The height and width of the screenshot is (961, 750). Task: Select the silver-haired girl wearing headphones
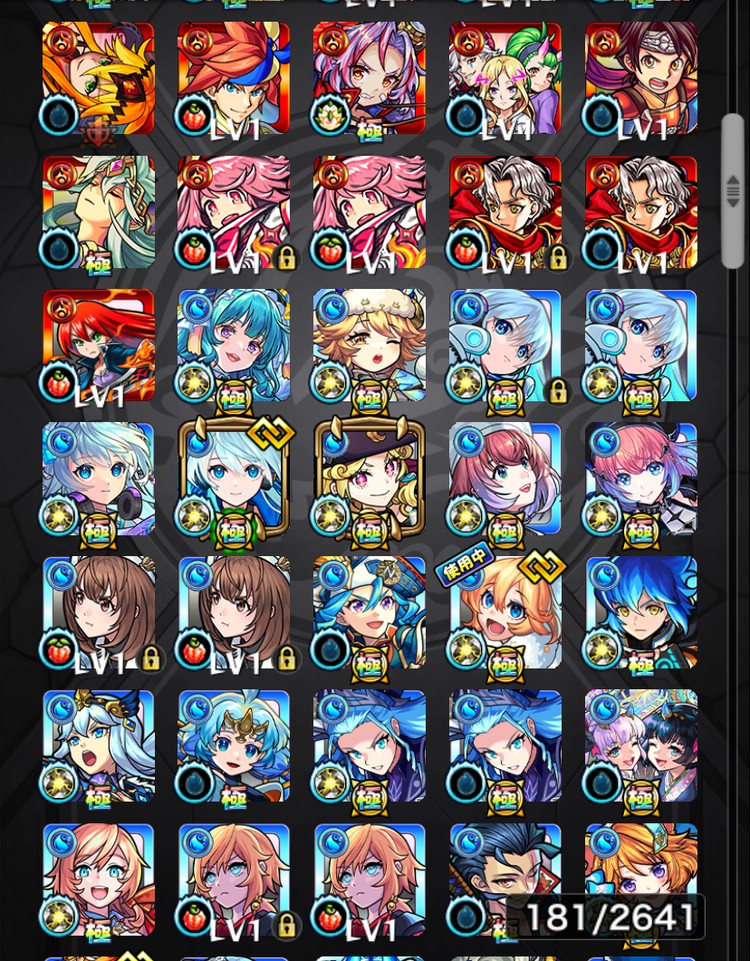click(x=98, y=479)
